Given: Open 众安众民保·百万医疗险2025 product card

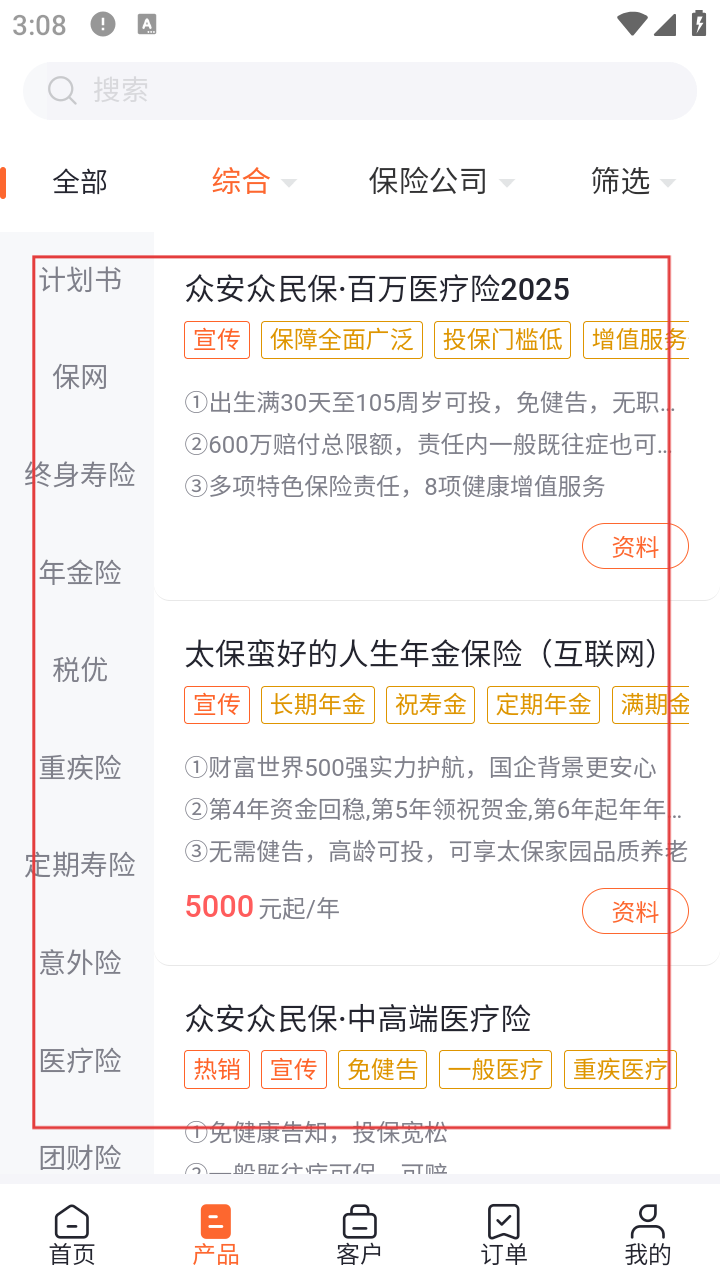Looking at the screenshot, I should (x=377, y=290).
